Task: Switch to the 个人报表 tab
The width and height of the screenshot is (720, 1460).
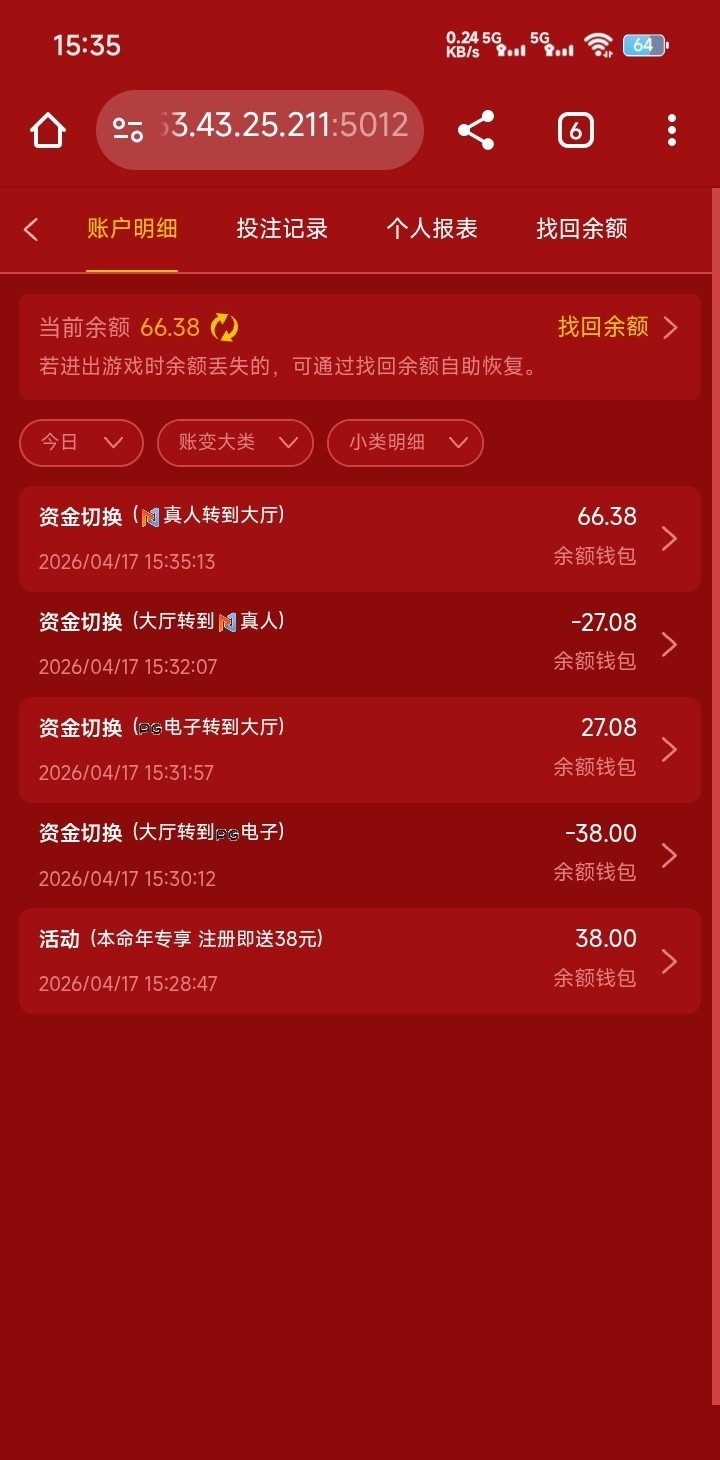Action: pos(432,229)
